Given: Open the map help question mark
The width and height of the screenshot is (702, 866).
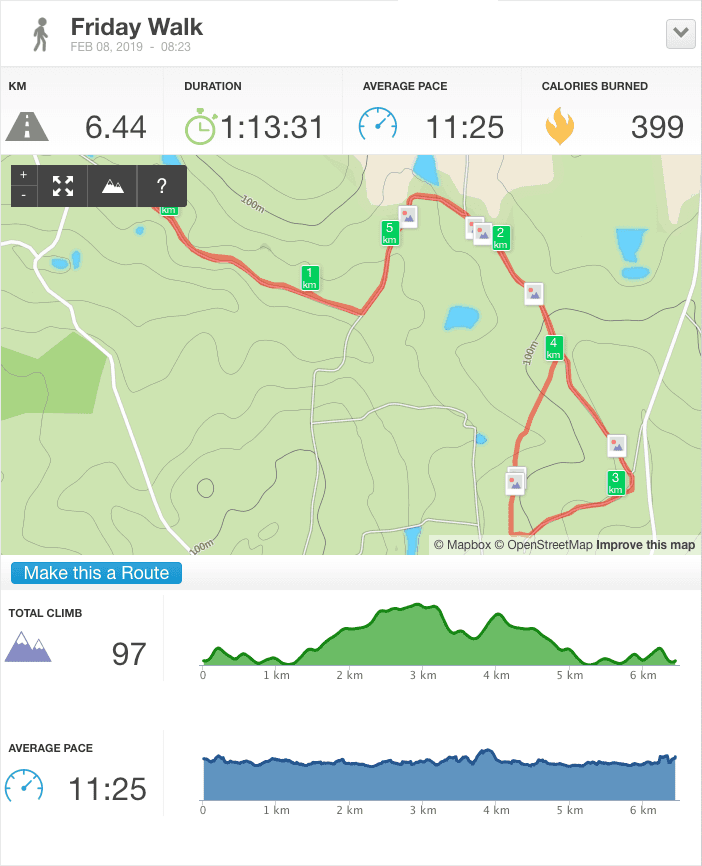Looking at the screenshot, I should click(x=162, y=185).
